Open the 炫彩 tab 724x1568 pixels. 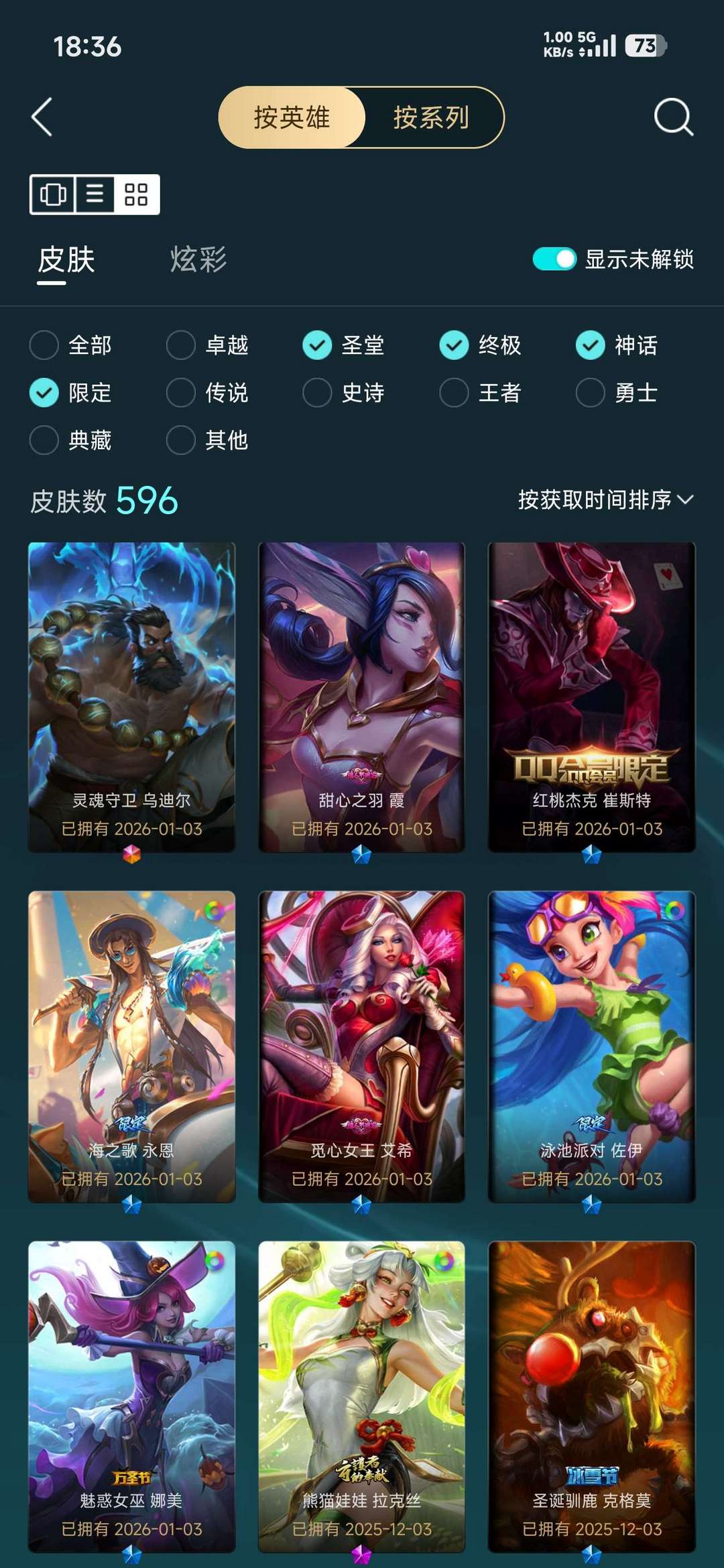[198, 259]
